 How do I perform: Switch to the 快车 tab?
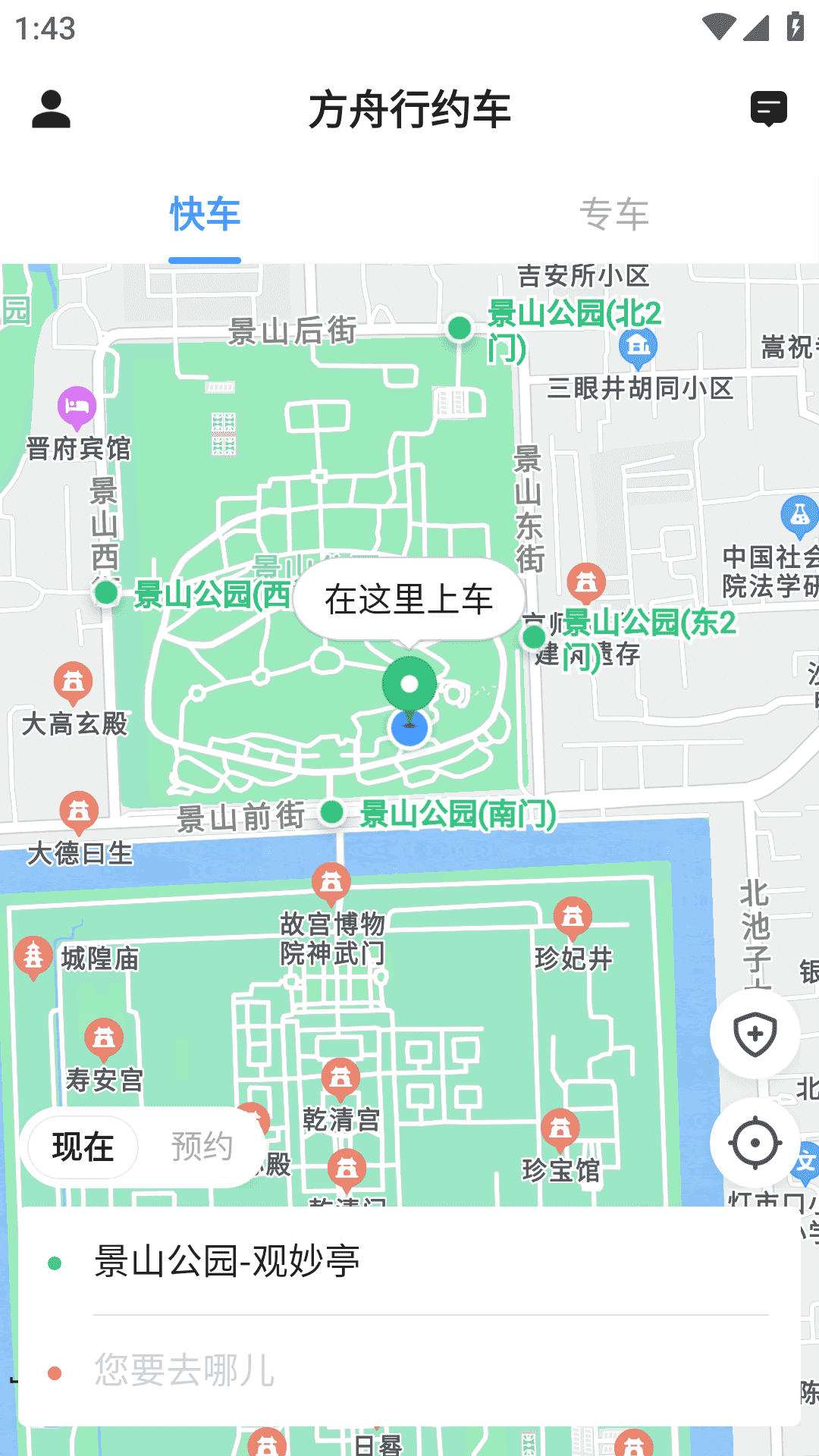click(205, 214)
